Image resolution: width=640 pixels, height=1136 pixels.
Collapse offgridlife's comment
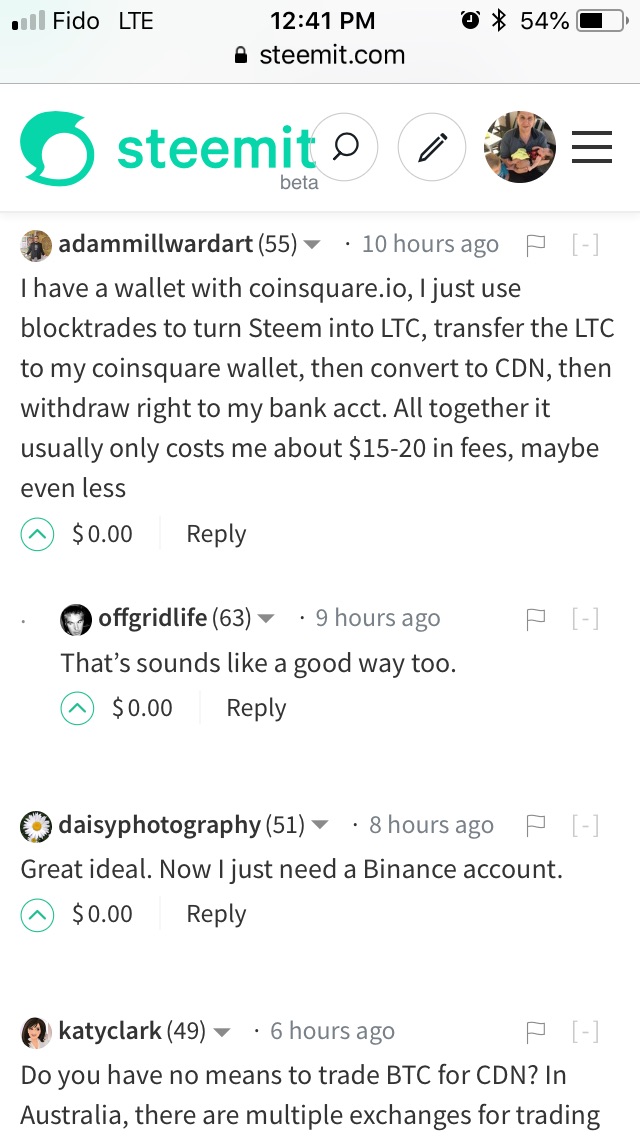click(586, 618)
